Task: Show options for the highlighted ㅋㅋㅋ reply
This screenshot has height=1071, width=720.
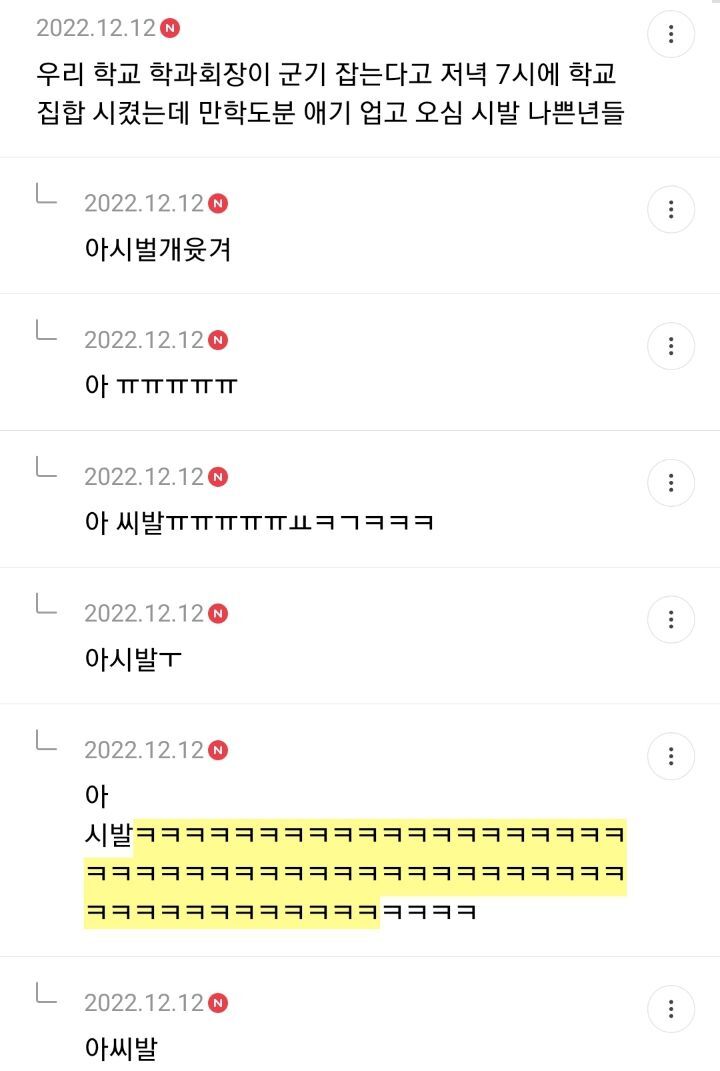Action: point(671,755)
